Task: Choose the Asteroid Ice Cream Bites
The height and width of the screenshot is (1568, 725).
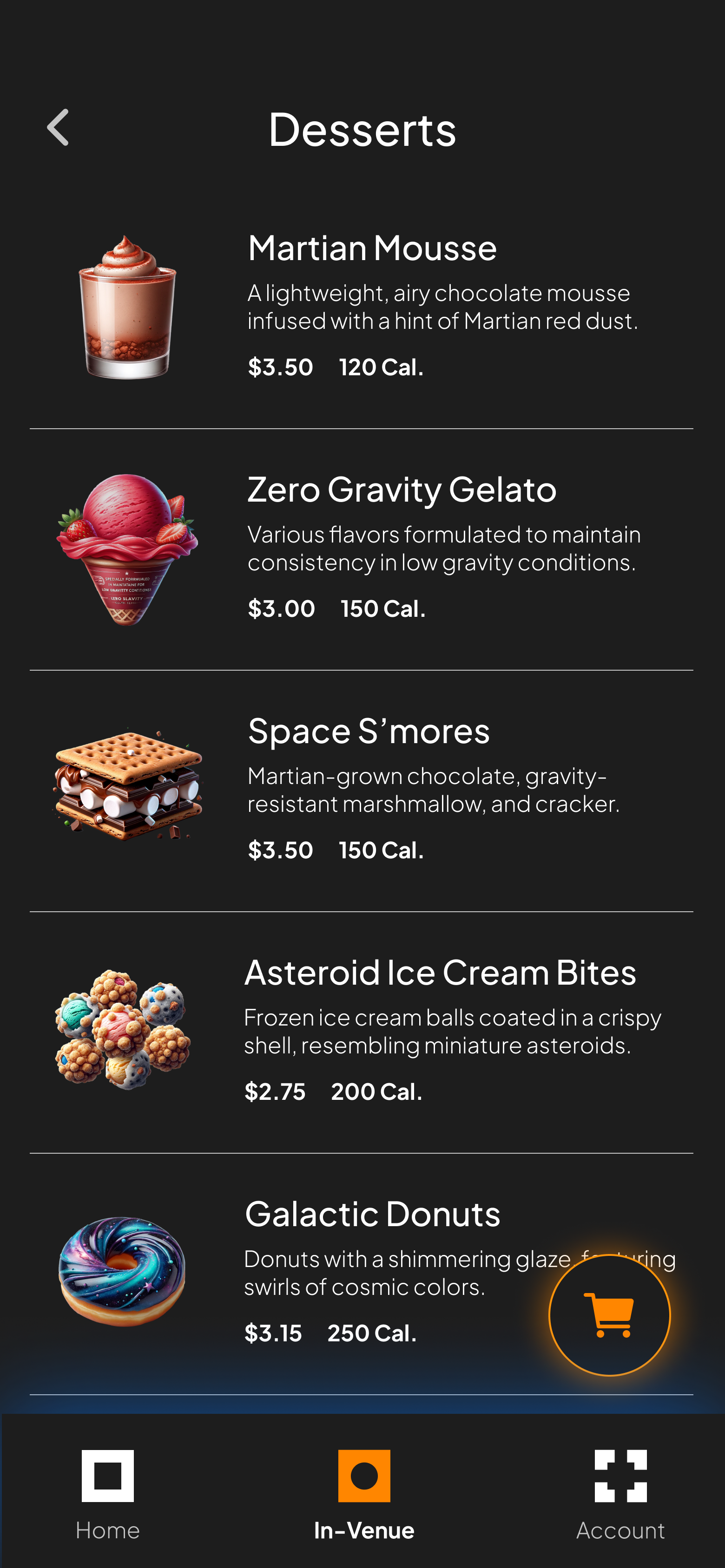Action: [x=440, y=973]
